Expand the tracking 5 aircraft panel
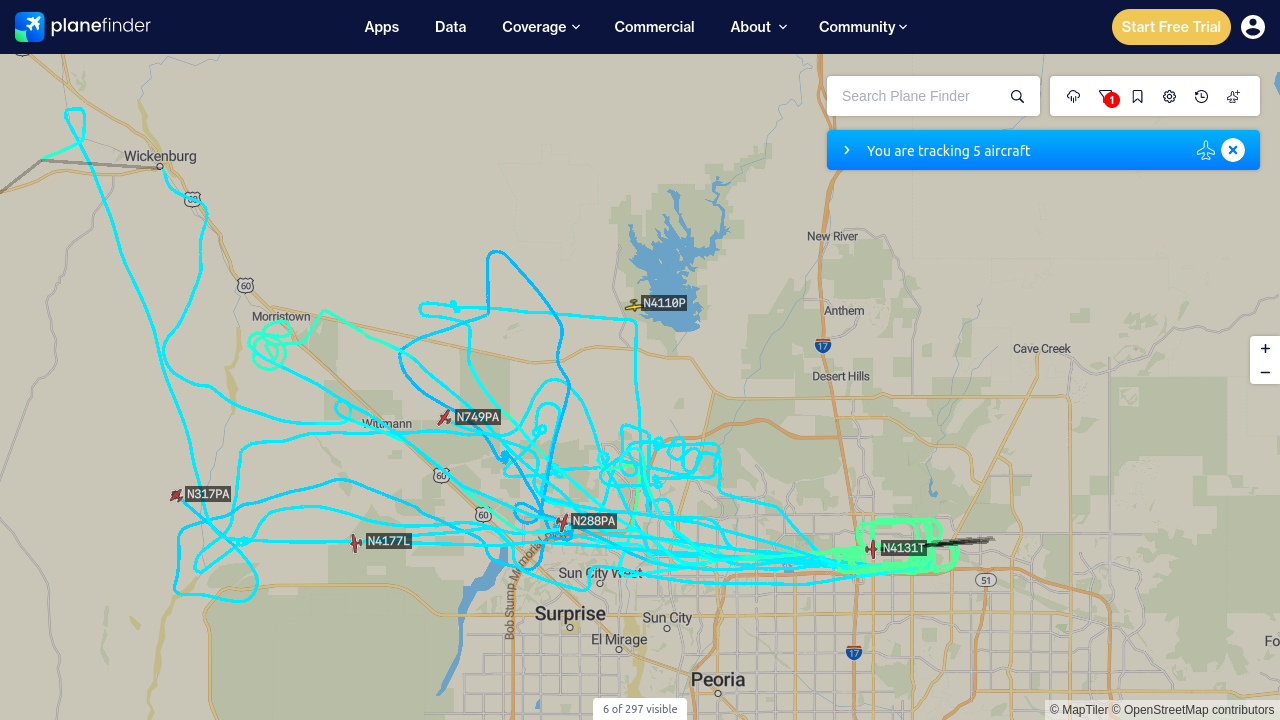Image resolution: width=1280 pixels, height=720 pixels. tap(847, 150)
